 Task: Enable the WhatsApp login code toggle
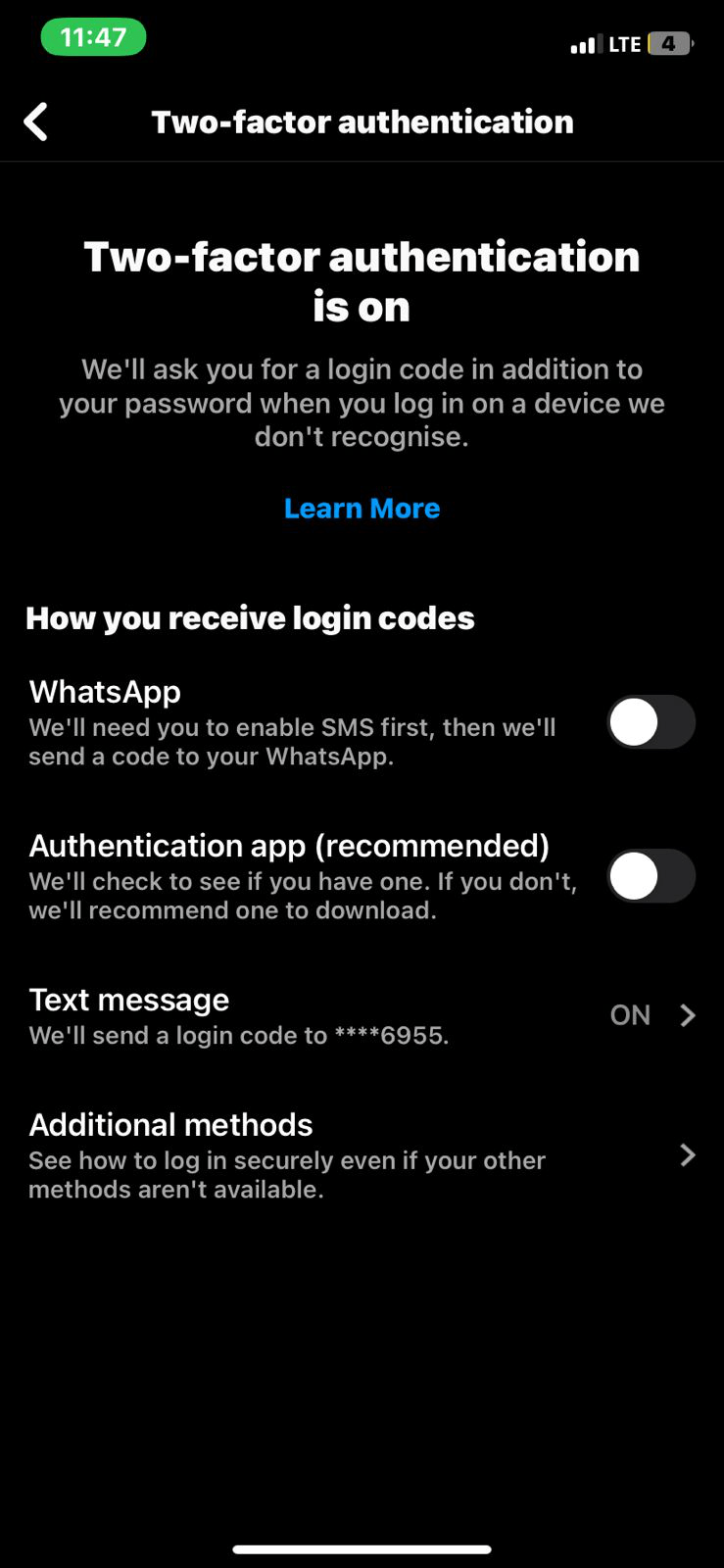click(651, 723)
